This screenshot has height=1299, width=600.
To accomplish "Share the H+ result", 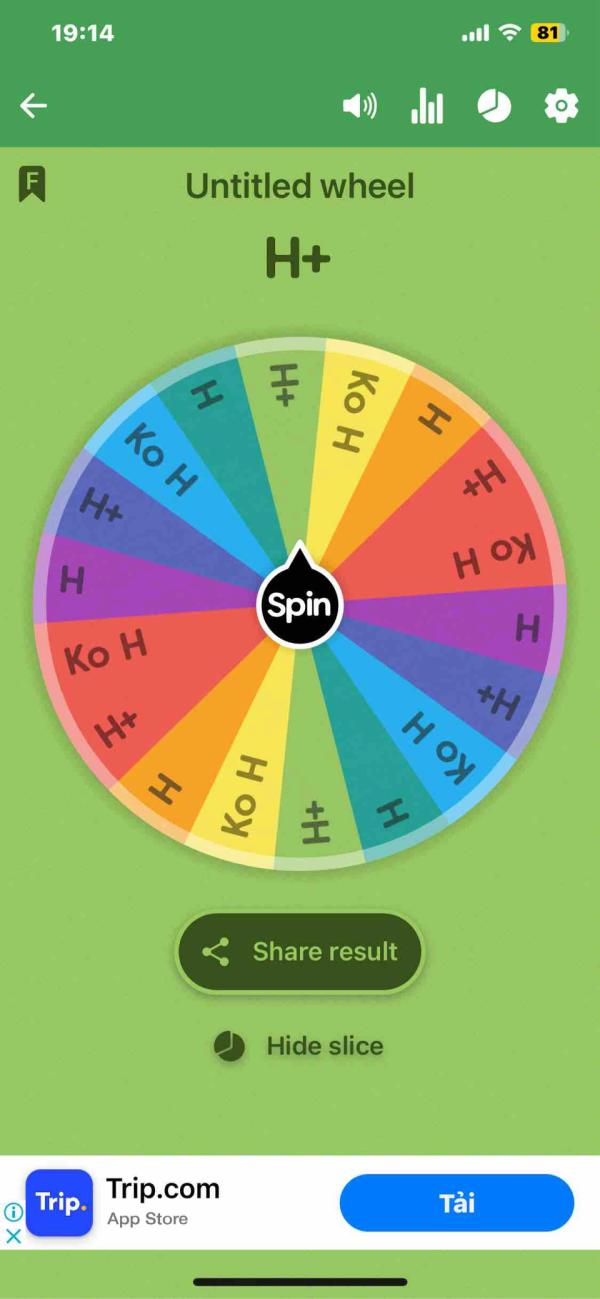I will pyautogui.click(x=300, y=951).
